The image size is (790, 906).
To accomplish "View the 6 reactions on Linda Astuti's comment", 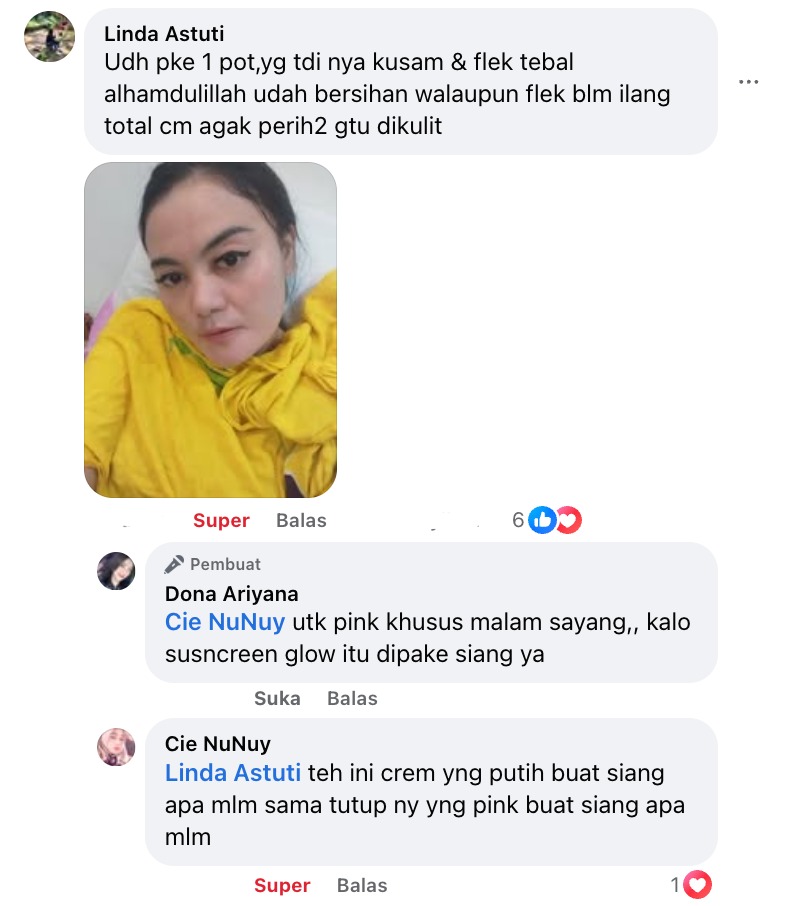I will pos(546,520).
